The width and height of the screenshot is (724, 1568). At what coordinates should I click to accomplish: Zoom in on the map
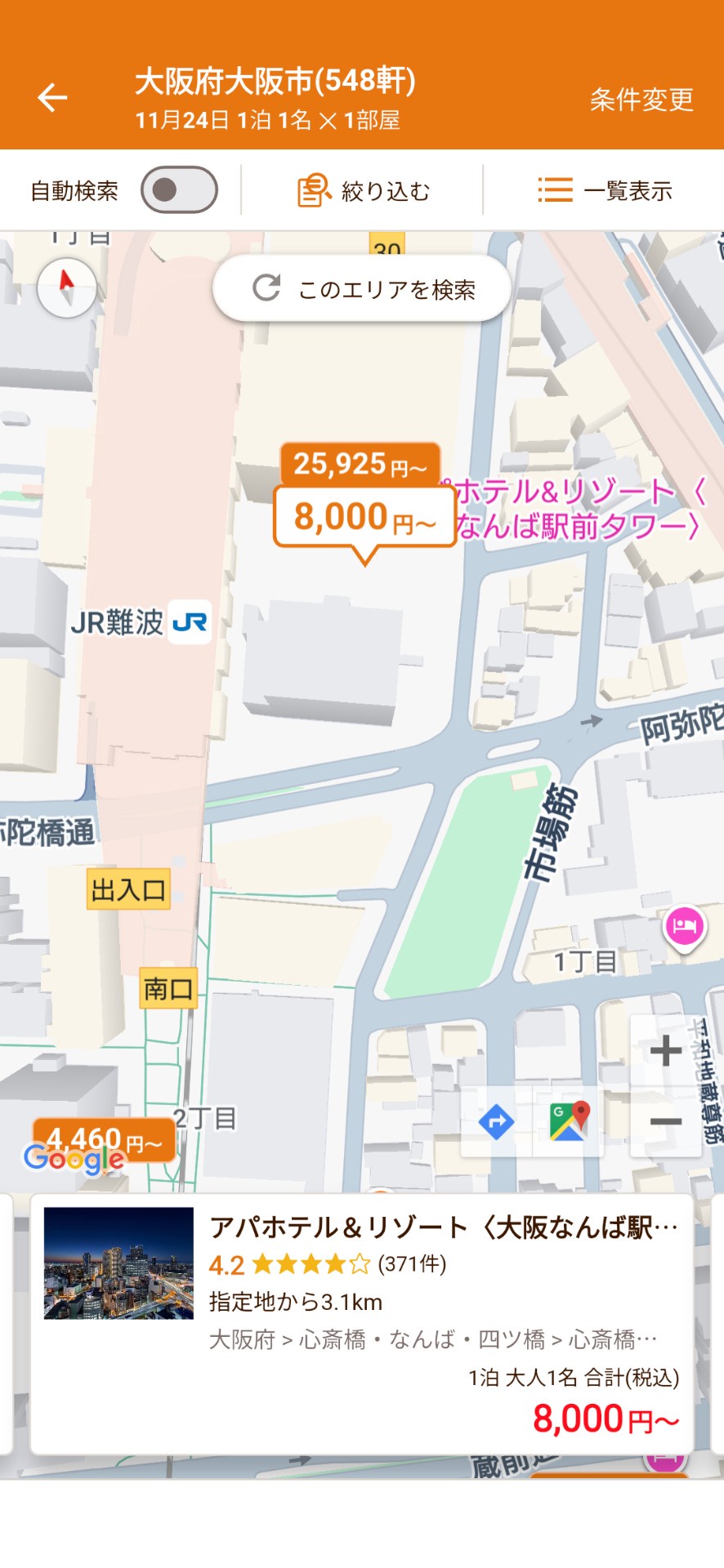[x=665, y=1050]
